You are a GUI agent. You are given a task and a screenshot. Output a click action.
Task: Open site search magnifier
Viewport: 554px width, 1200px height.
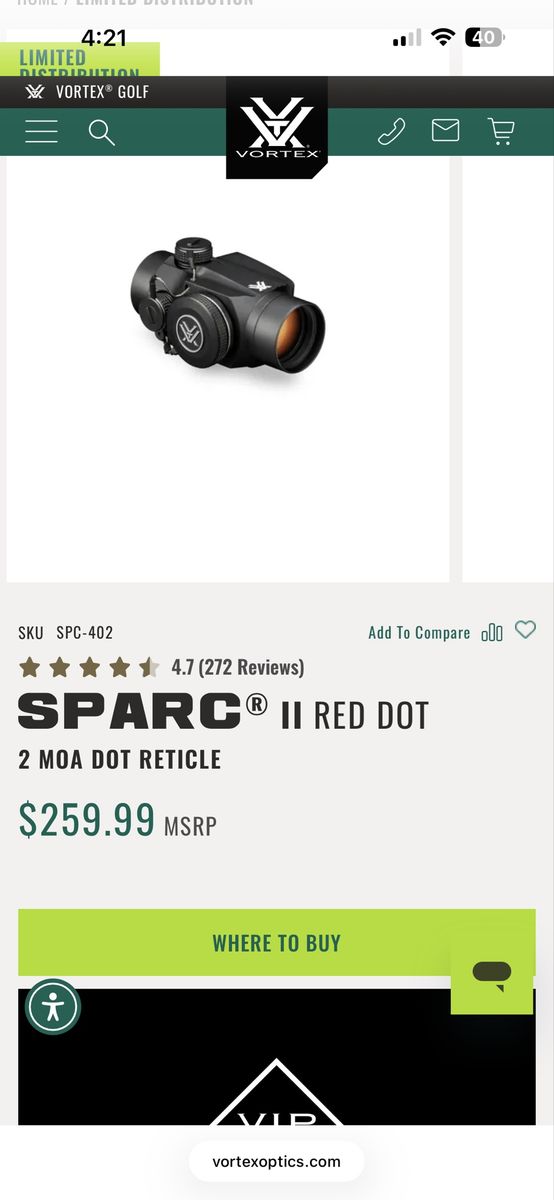(101, 132)
